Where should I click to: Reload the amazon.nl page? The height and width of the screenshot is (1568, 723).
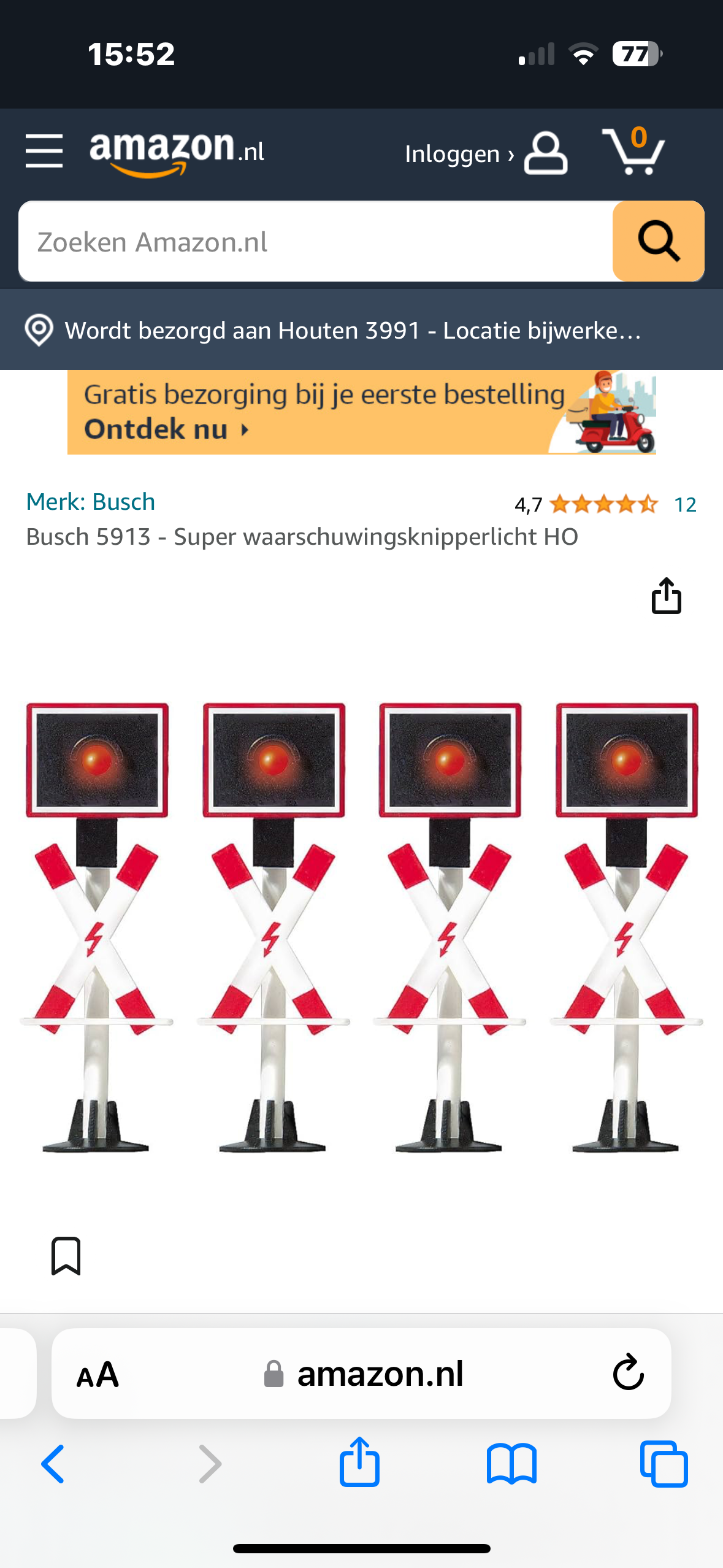(628, 1372)
